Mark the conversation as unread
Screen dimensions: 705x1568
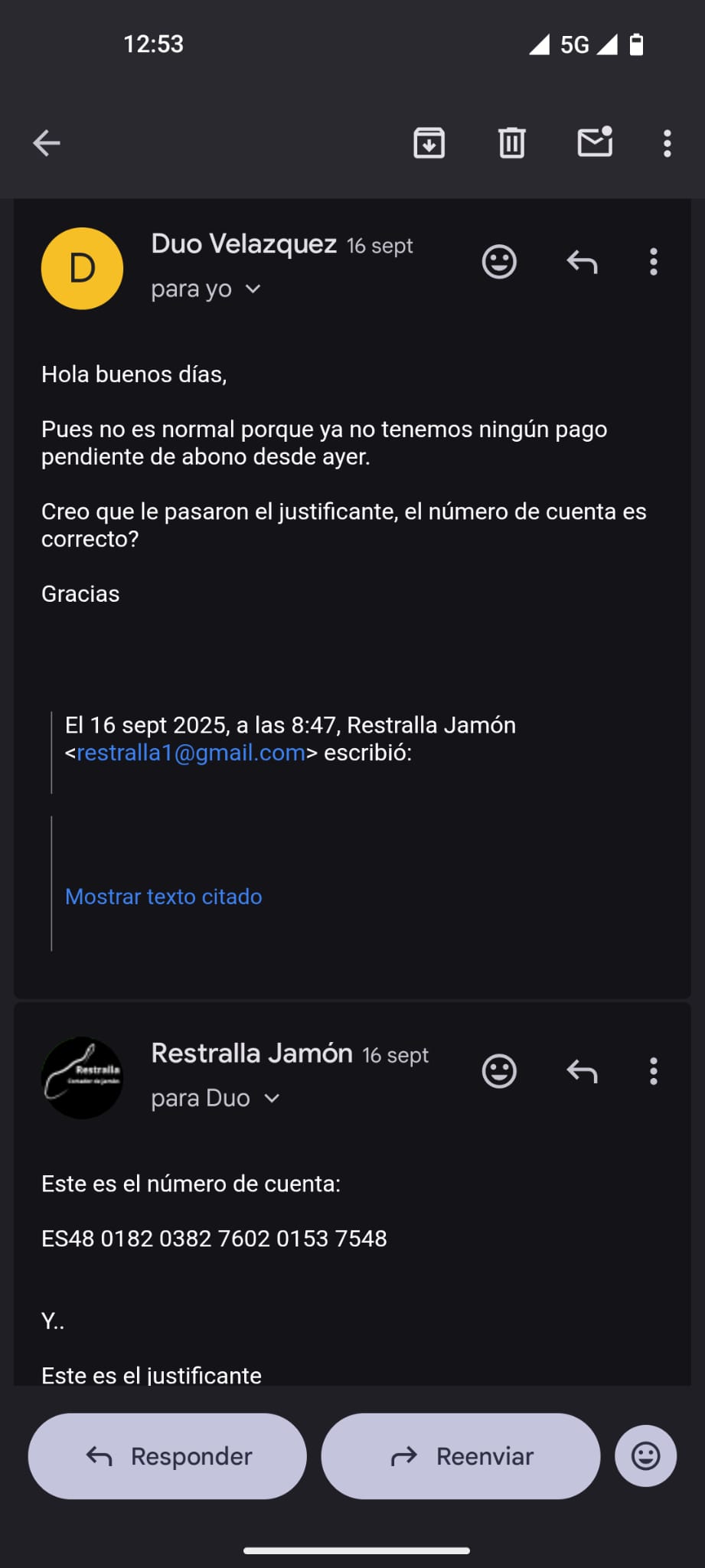(x=595, y=142)
